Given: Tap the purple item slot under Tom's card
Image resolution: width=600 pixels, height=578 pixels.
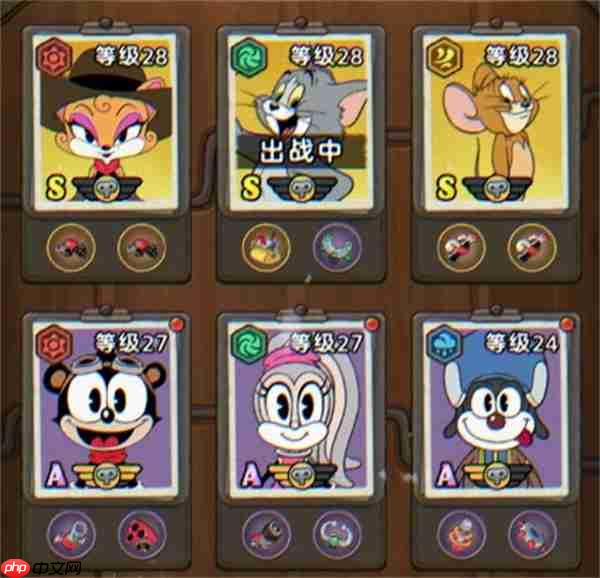Looking at the screenshot, I should 337,246.
